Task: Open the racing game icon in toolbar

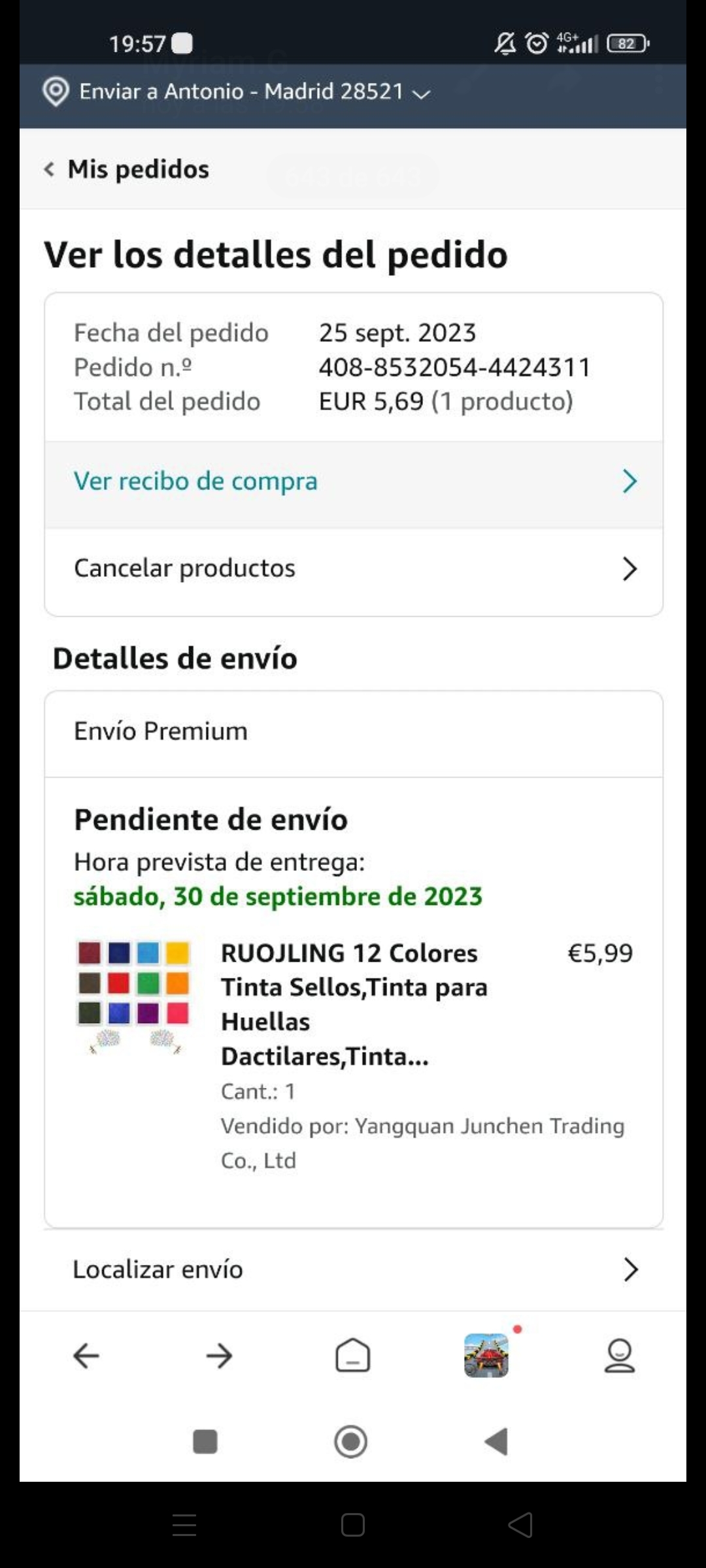Action: point(486,1356)
